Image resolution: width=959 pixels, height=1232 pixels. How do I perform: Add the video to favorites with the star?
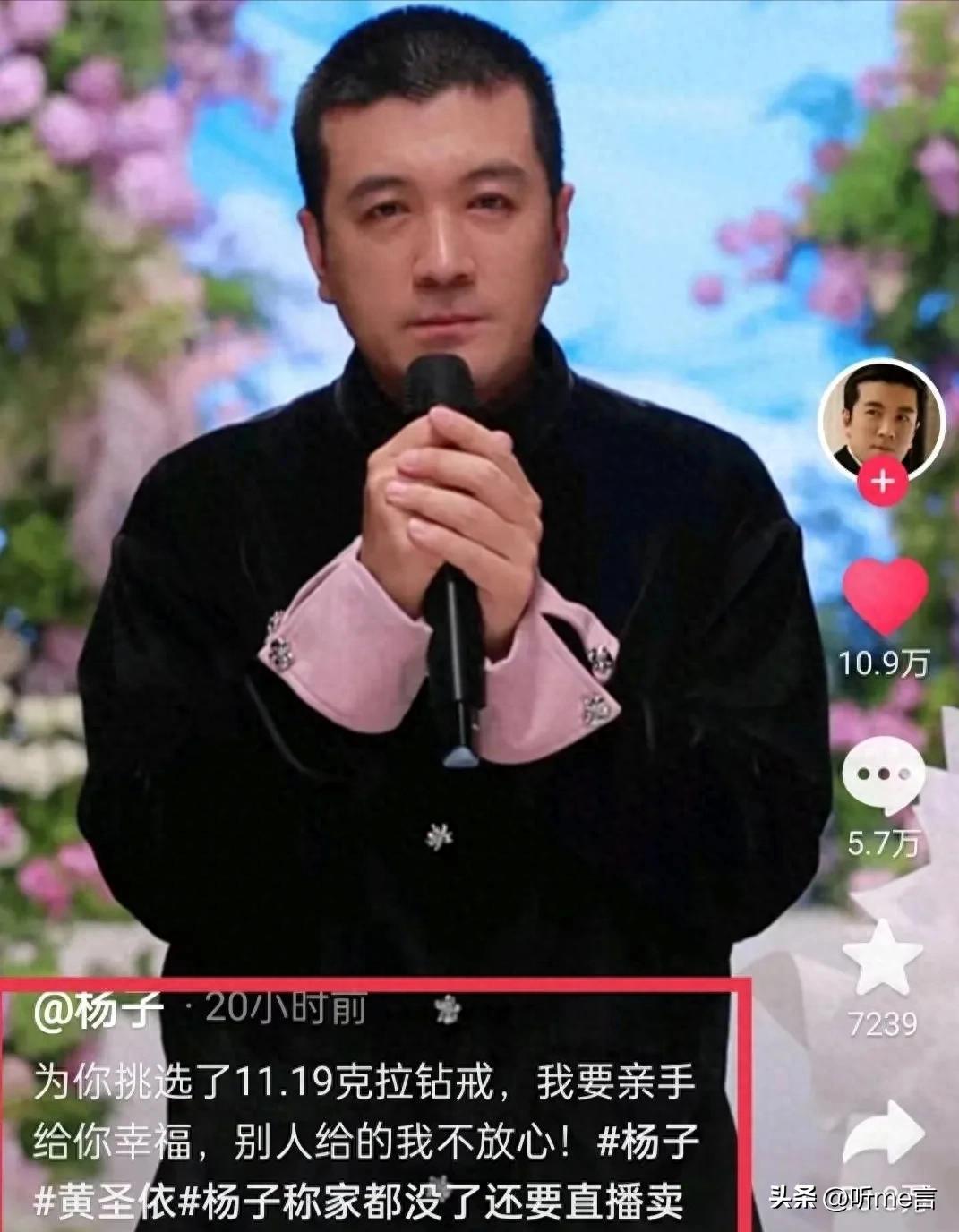pos(883,959)
